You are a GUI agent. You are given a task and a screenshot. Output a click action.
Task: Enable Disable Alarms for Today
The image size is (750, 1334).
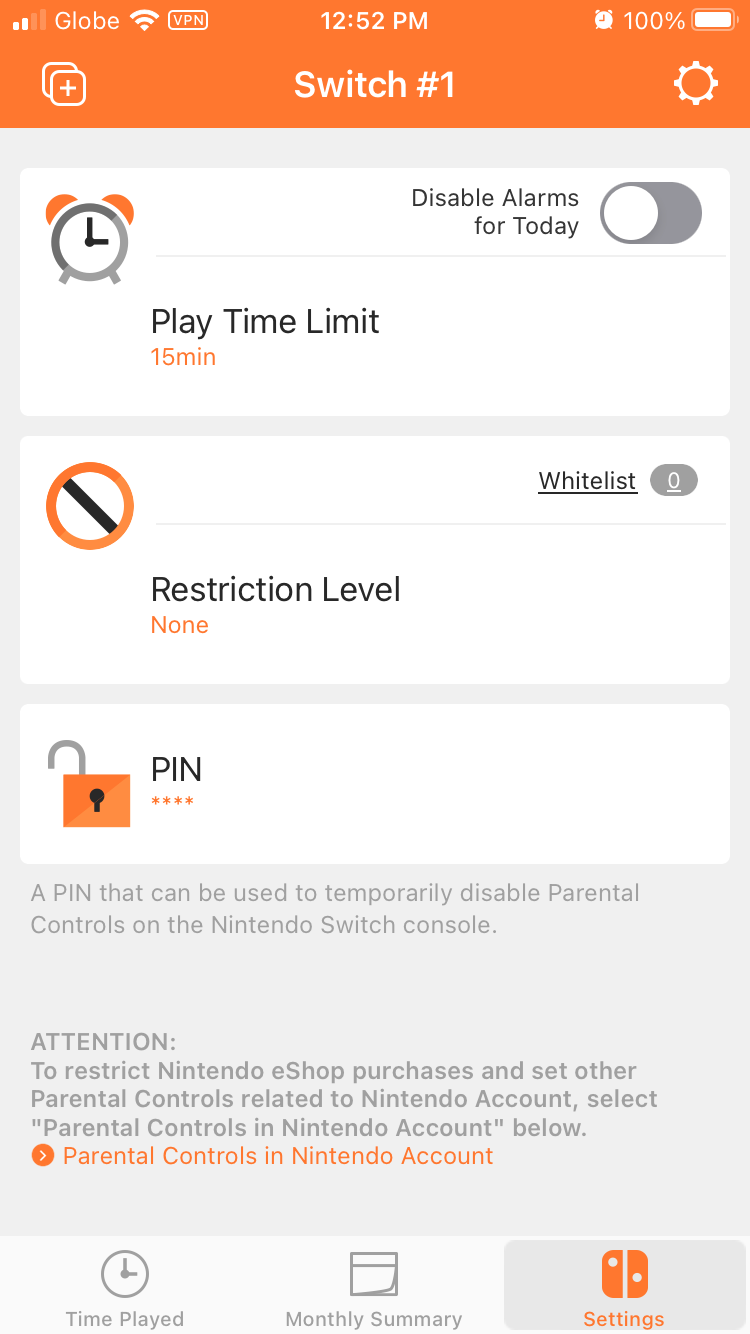(x=650, y=212)
